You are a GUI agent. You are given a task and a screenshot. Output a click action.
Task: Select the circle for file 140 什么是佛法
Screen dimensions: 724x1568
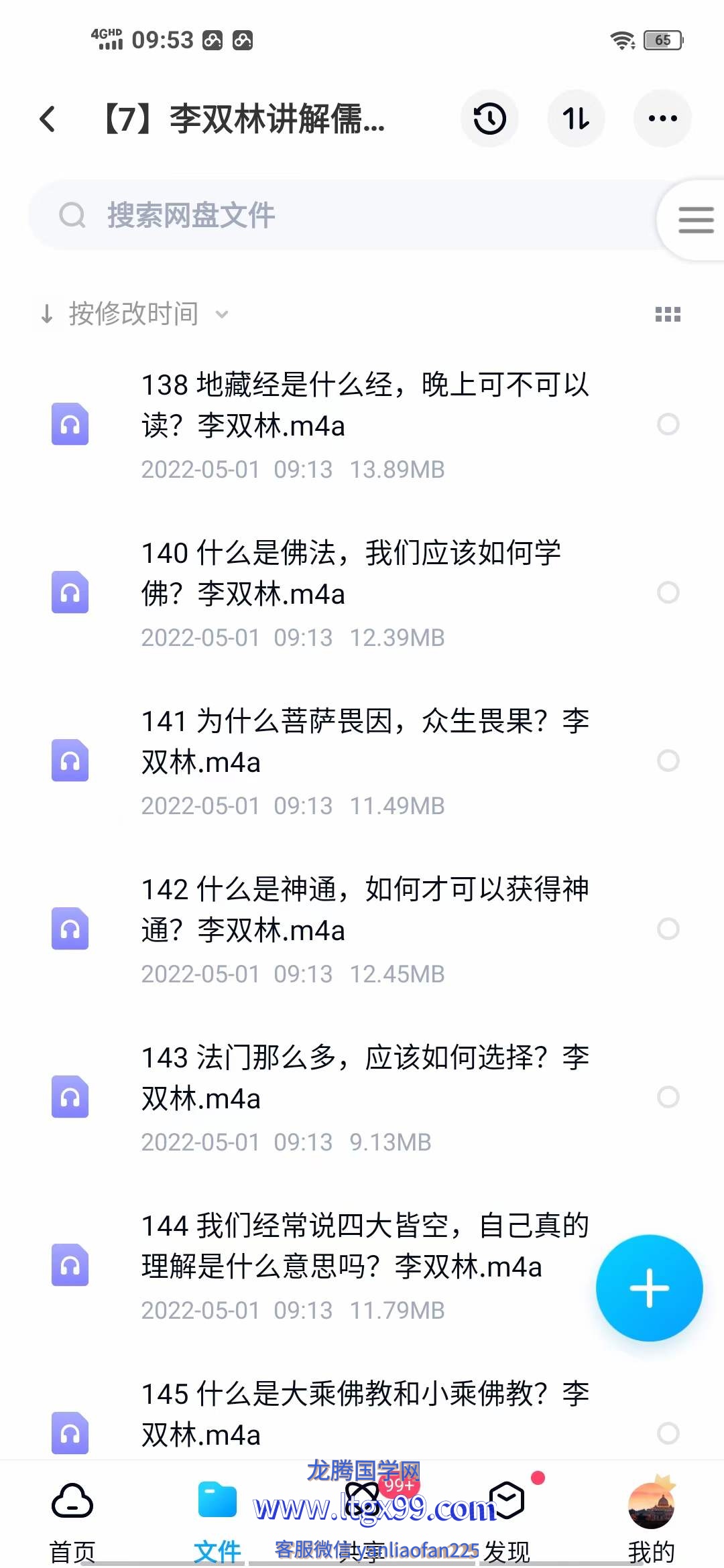click(668, 592)
